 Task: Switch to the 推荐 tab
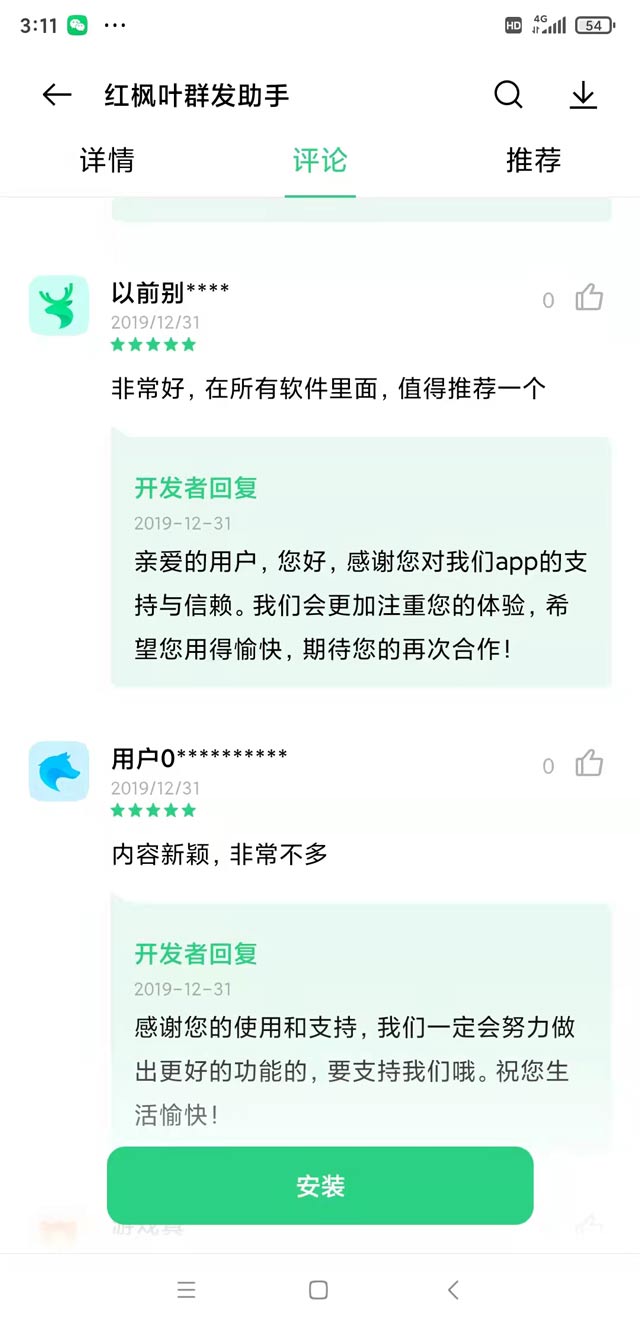pos(533,160)
